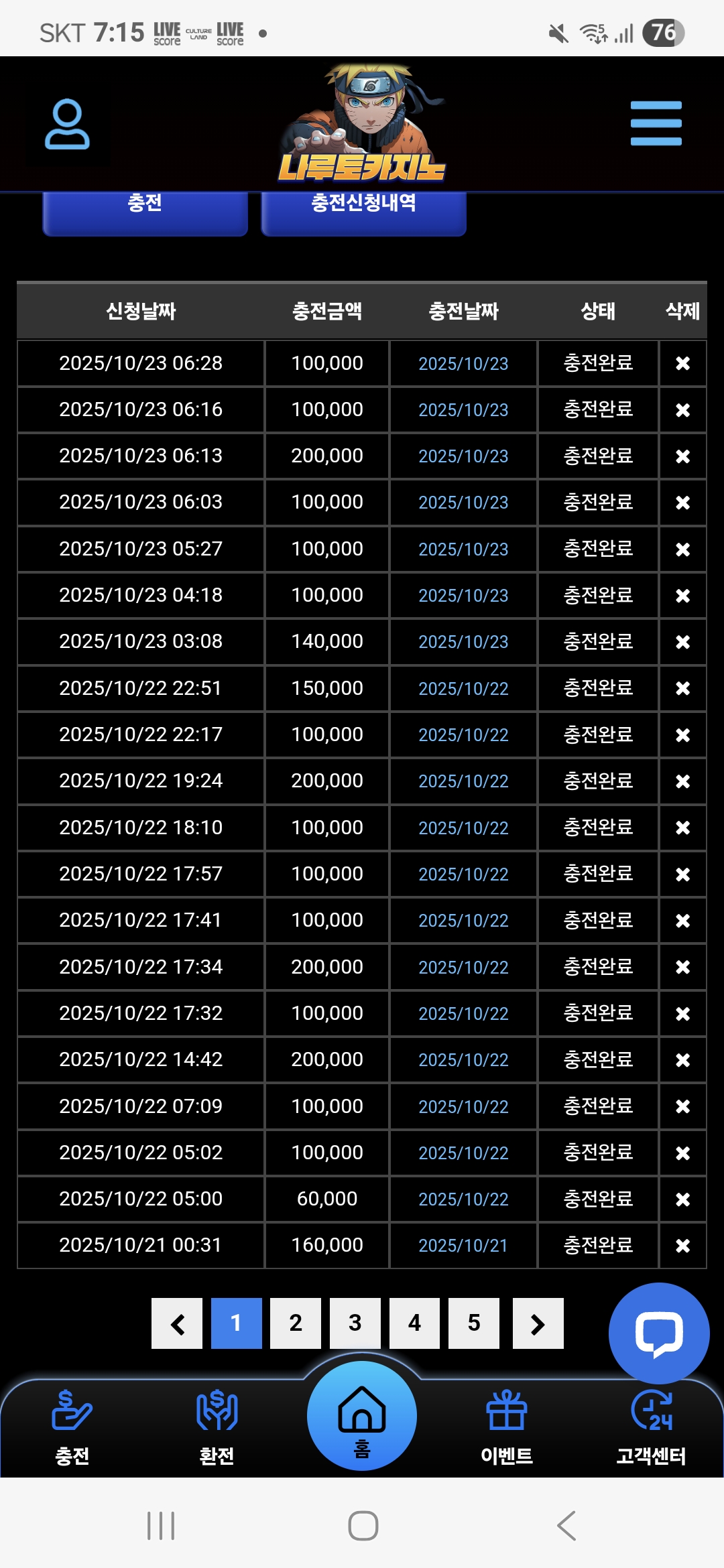The width and height of the screenshot is (724, 1568).
Task: Jump to page 5
Action: [x=474, y=1323]
